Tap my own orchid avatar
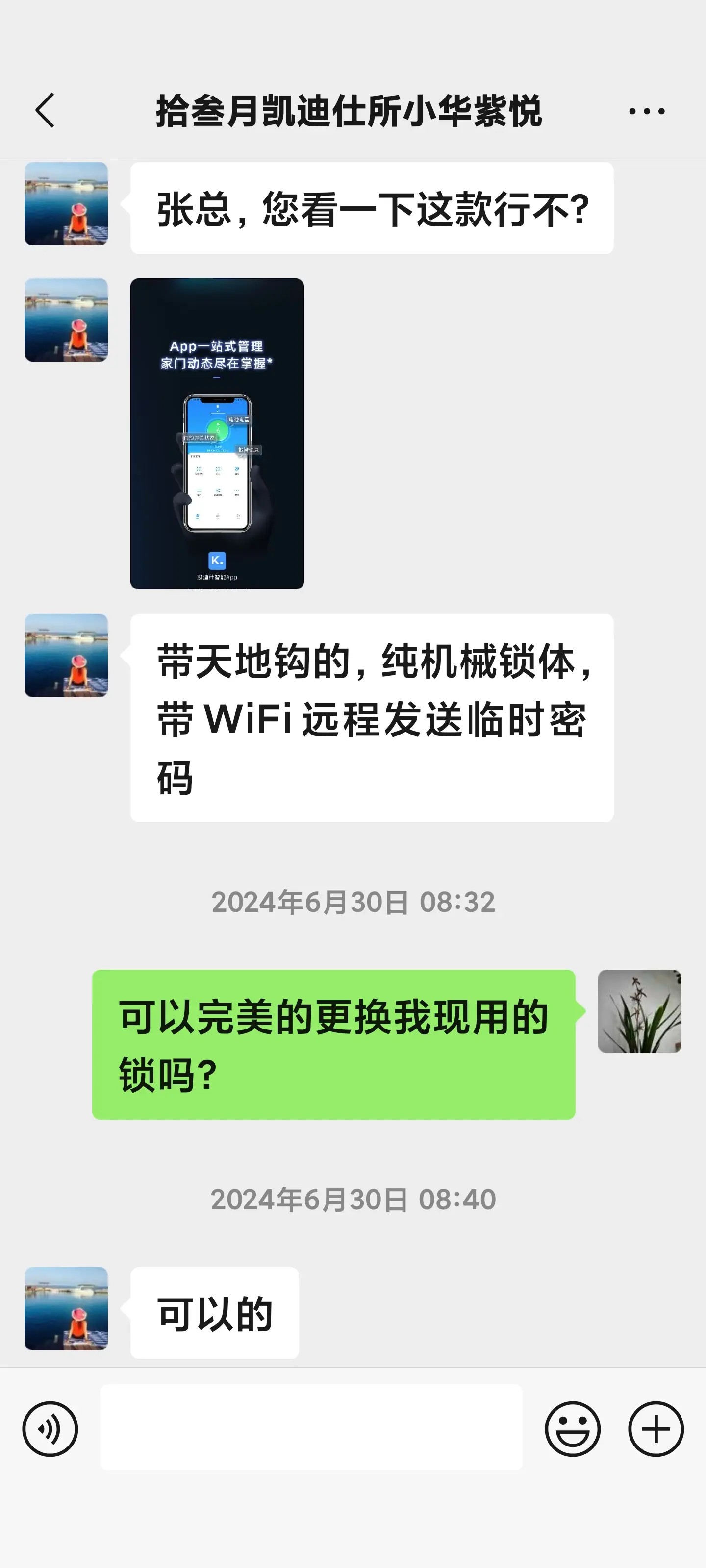The image size is (706, 1568). 639,1011
